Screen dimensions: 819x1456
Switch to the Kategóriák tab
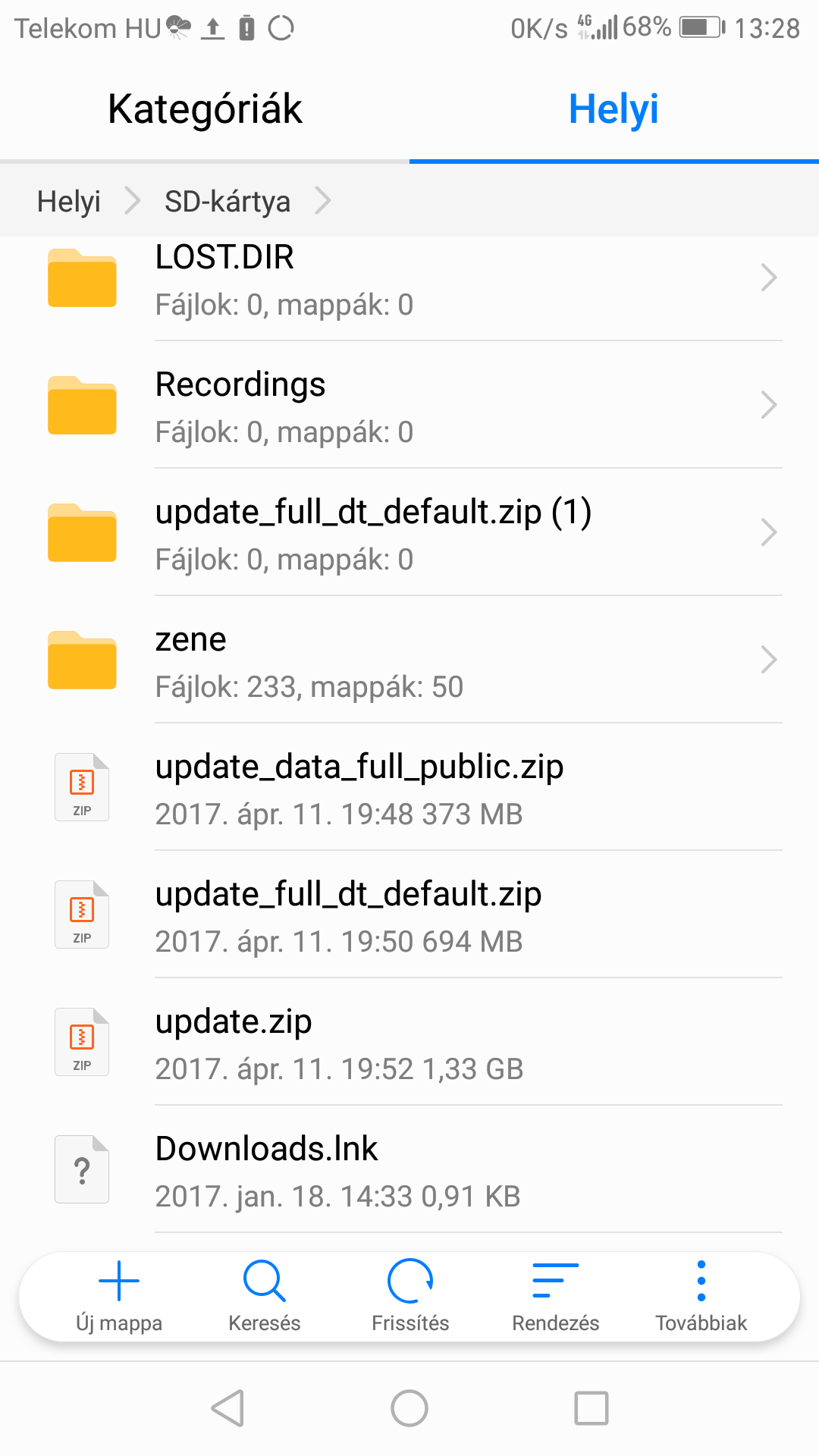[205, 109]
